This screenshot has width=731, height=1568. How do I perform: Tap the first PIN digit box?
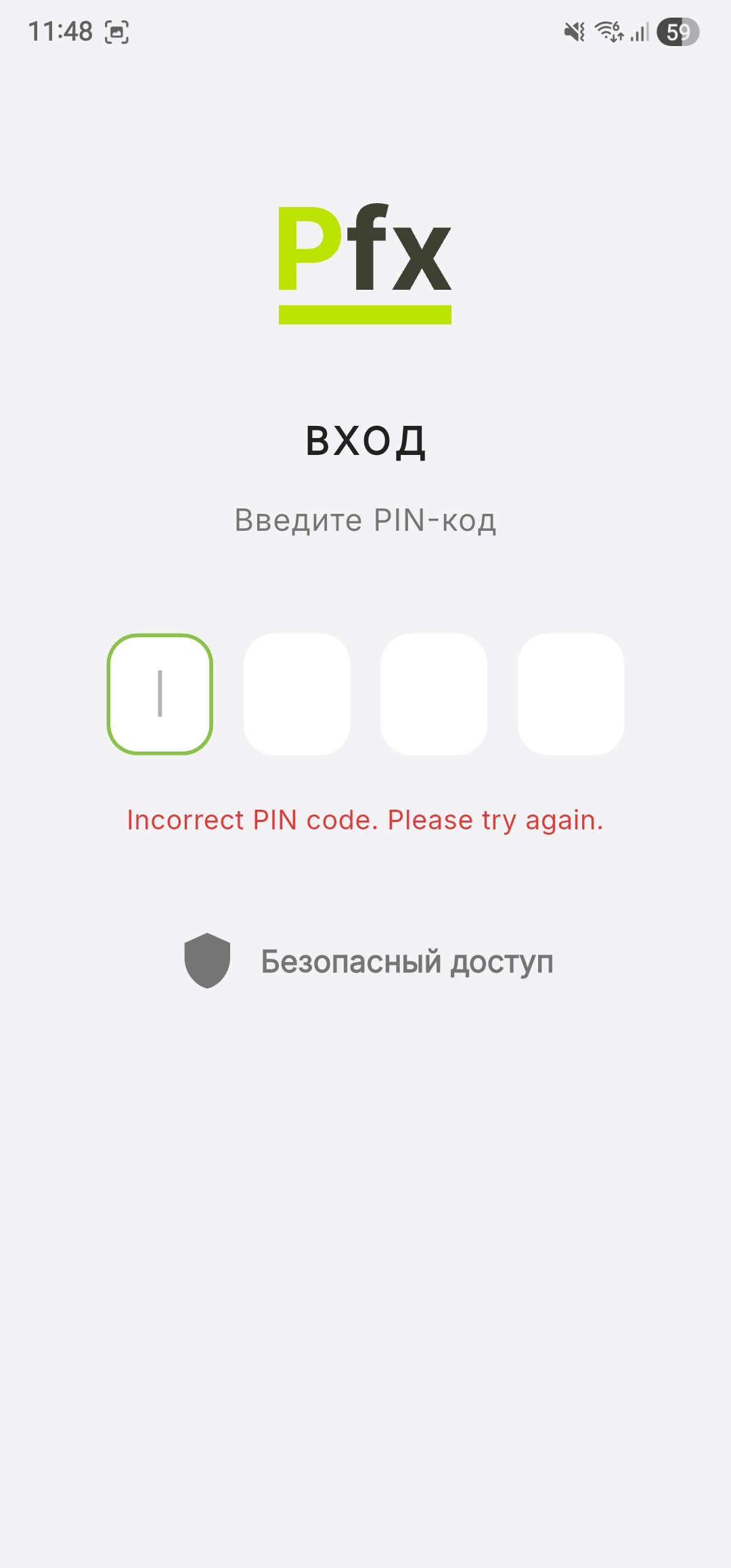pos(160,694)
